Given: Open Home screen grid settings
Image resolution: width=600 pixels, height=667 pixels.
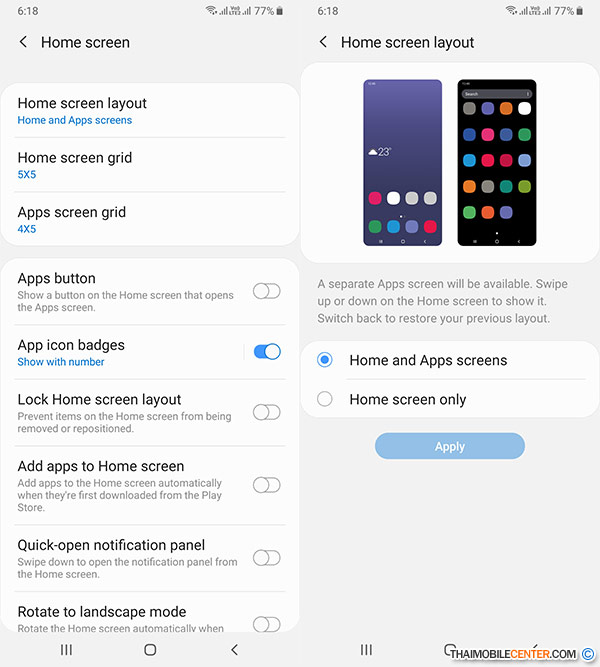Looking at the screenshot, I should coord(150,165).
